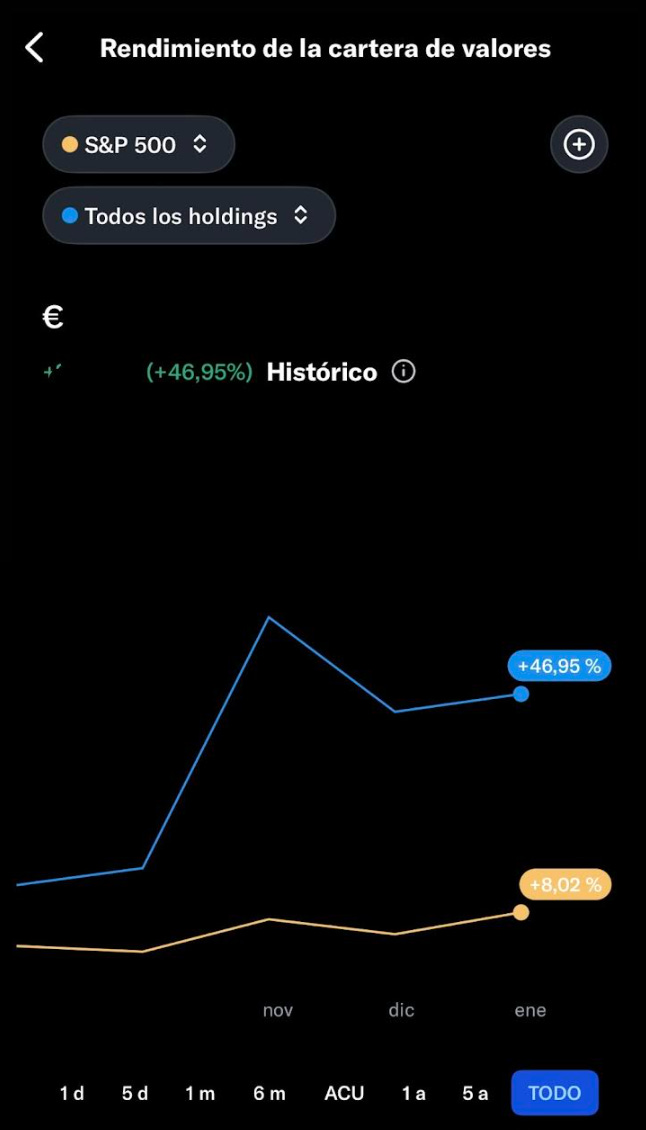Screen dimensions: 646x1130
Task: Switch to the 6 m range
Action: coord(269,1093)
